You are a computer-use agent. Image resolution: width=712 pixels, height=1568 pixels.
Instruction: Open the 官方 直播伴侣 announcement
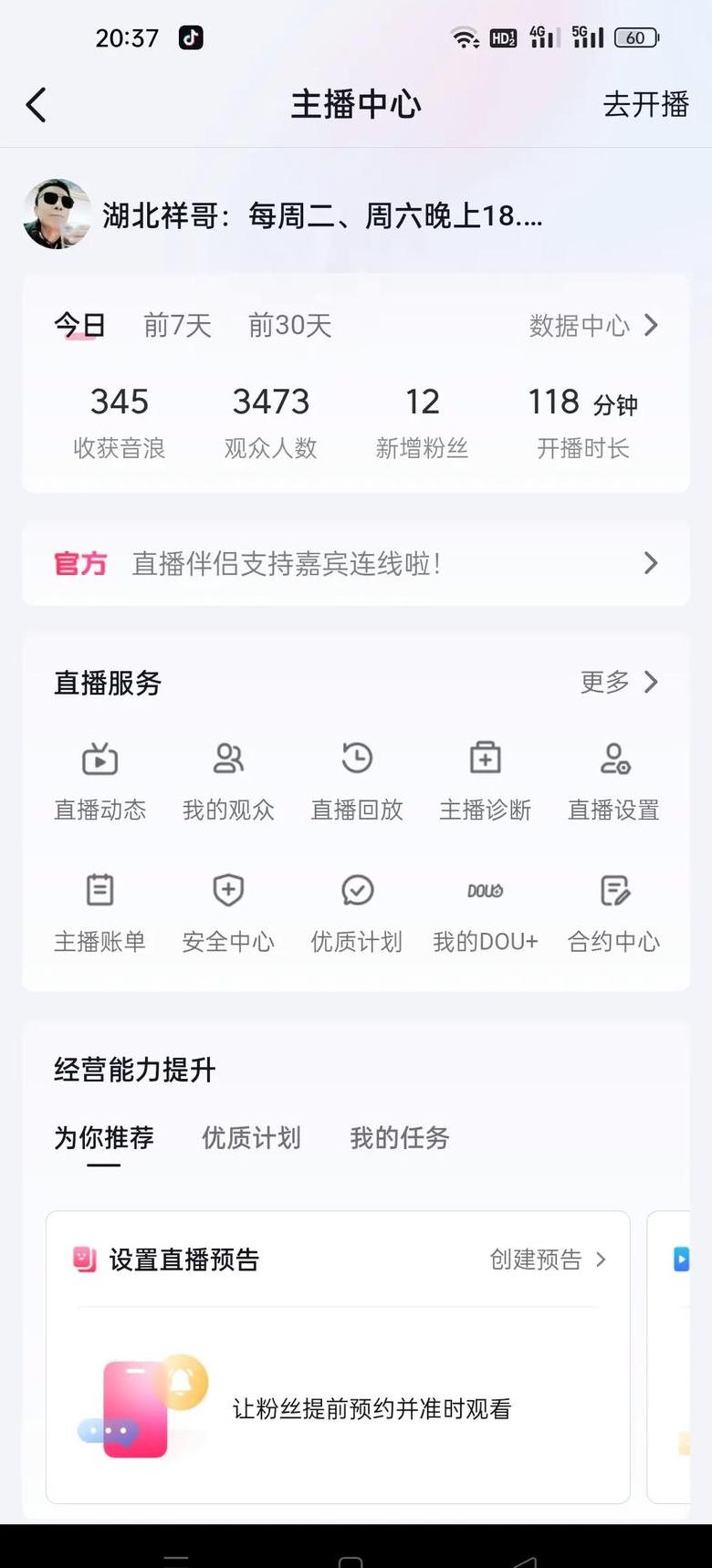(x=356, y=563)
